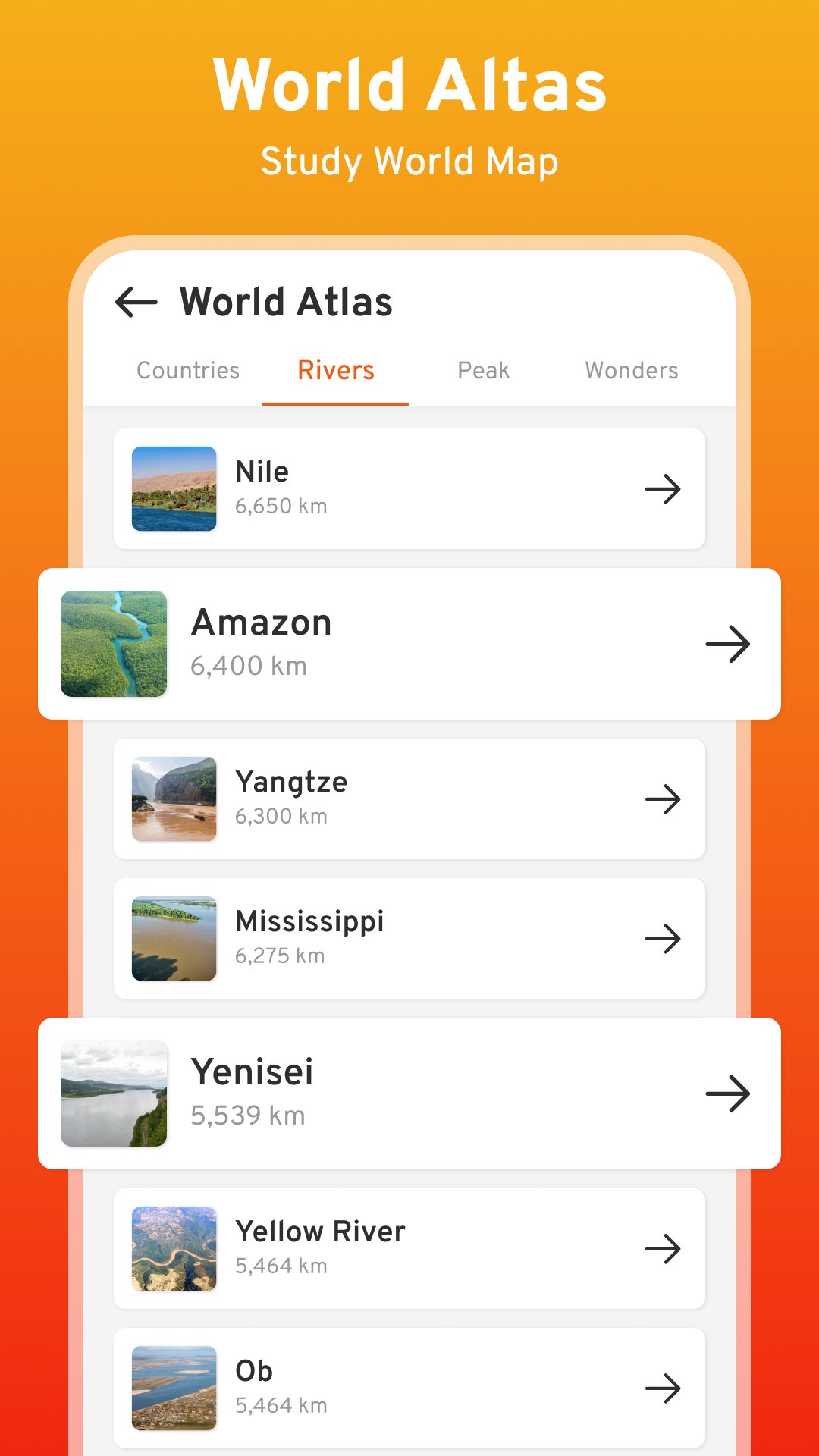
Task: Select the Mississippi river card
Action: pyautogui.click(x=409, y=938)
